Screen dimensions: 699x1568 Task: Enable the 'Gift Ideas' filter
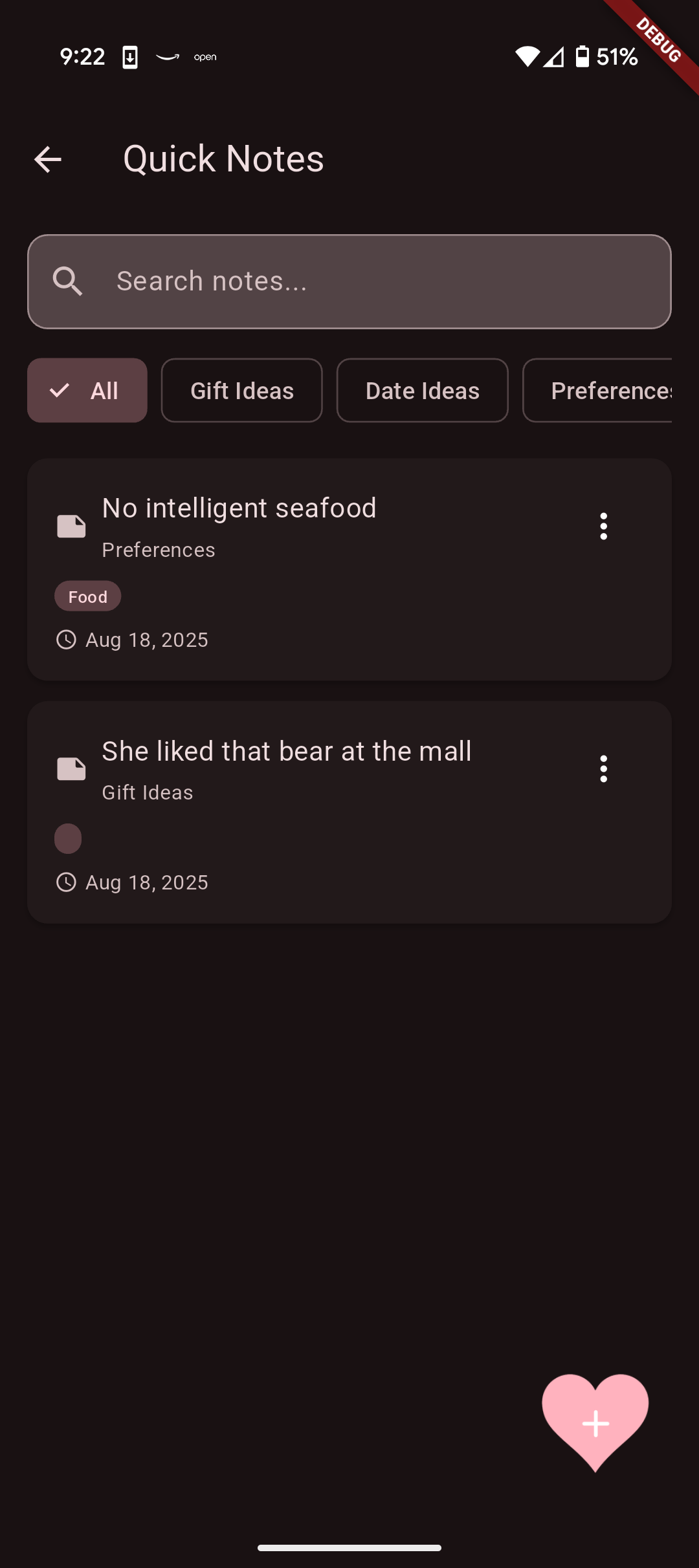point(241,390)
